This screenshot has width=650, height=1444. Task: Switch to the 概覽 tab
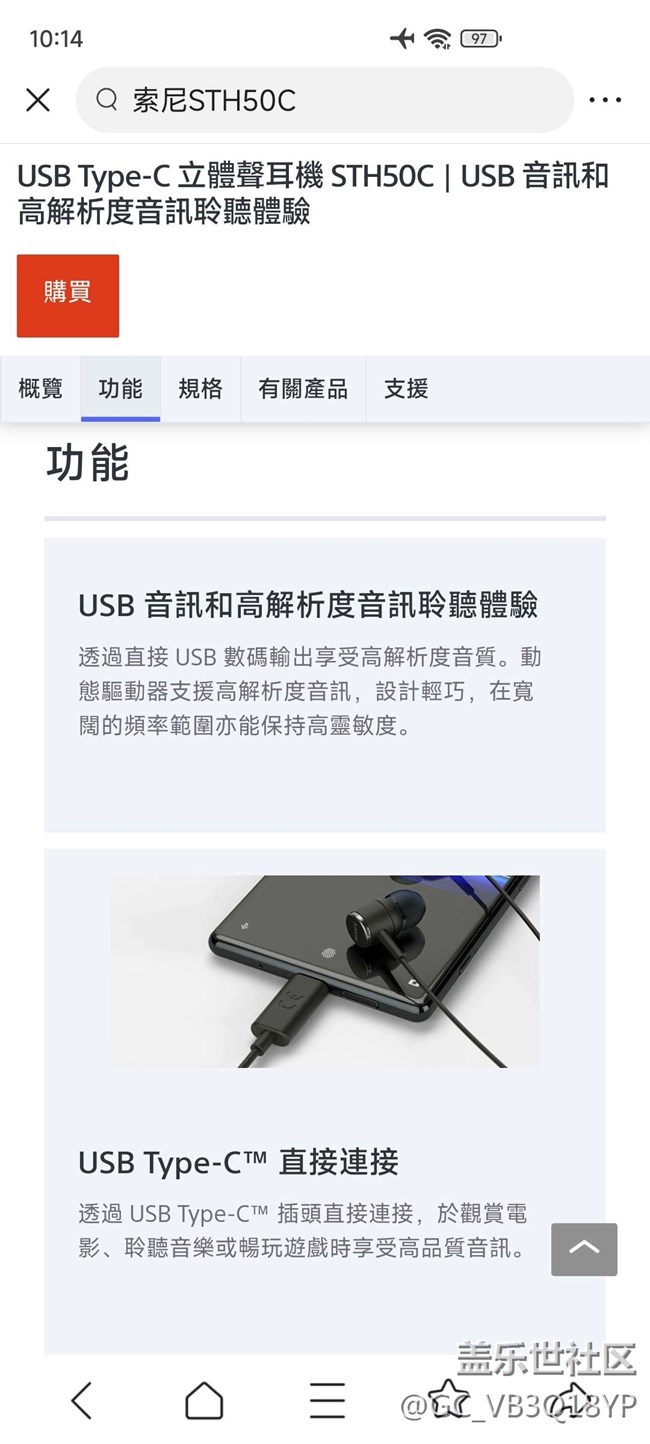click(40, 389)
